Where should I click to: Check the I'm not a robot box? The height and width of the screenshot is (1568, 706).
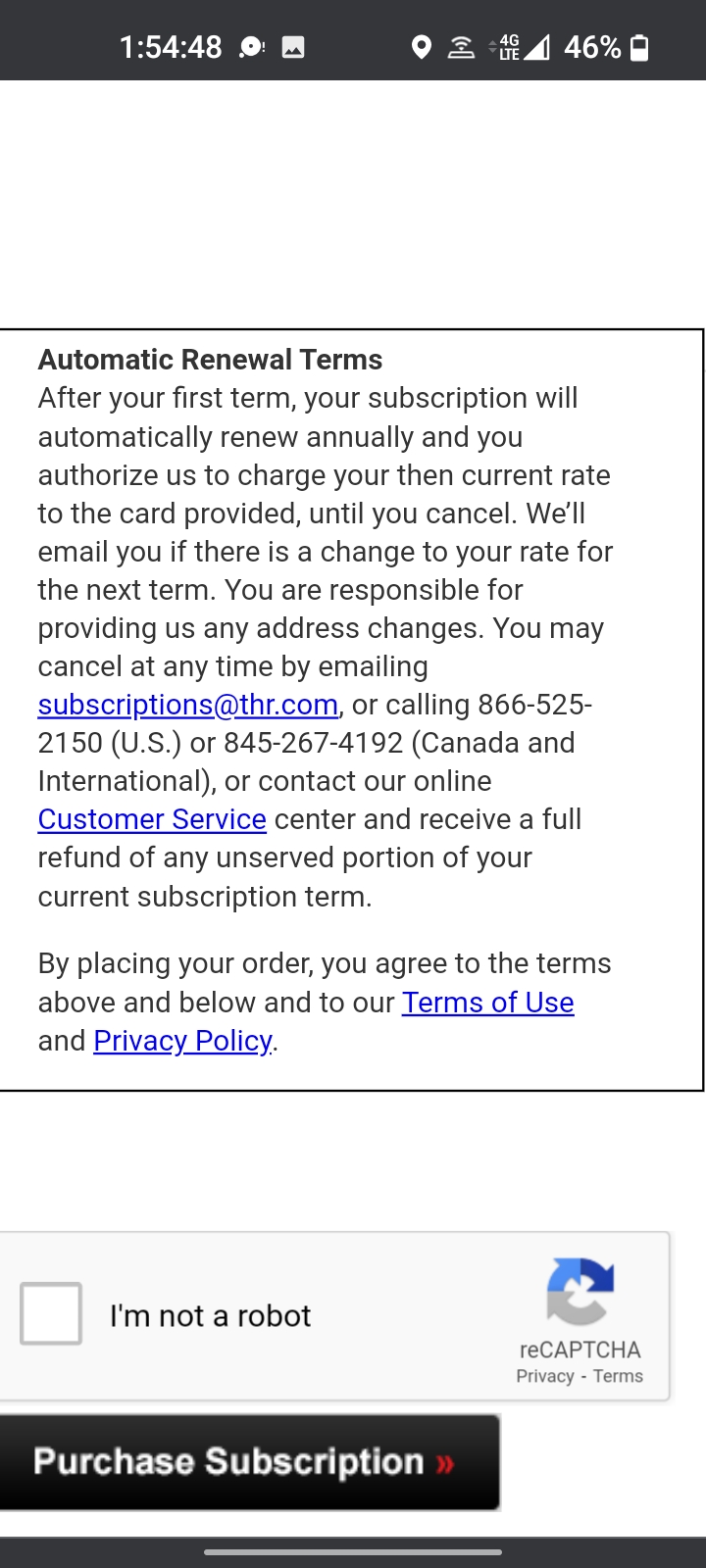tap(51, 1313)
